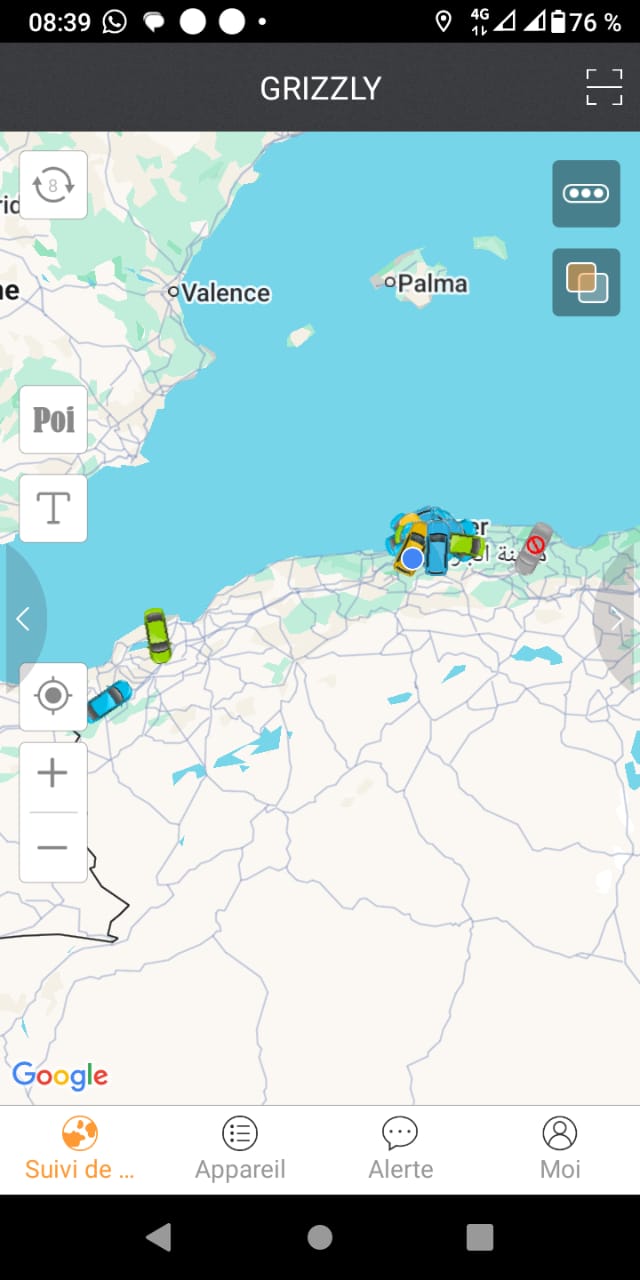Tap the Poi button
The height and width of the screenshot is (1280, 640).
click(x=53, y=420)
